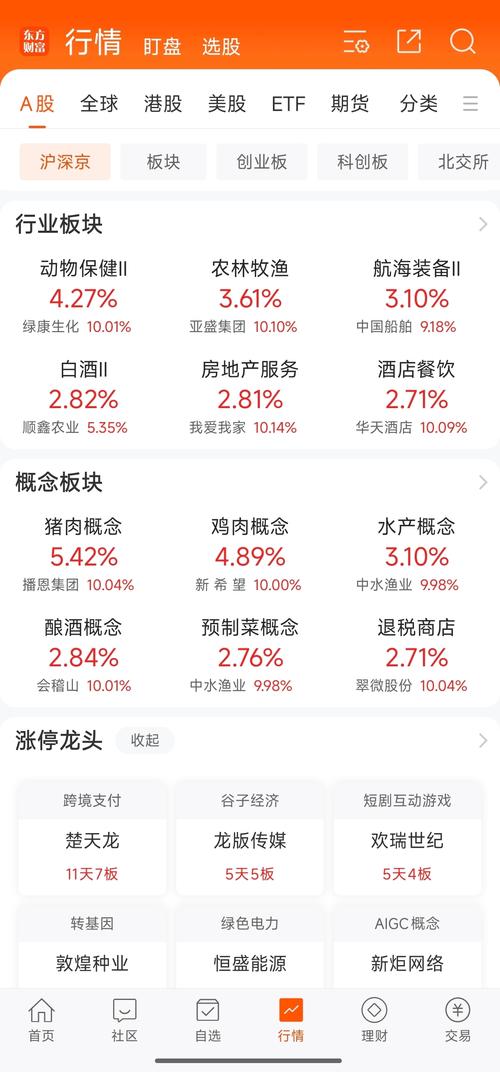
Task: Open the 楚天龙 card under 跨境支付
Action: coord(92,839)
